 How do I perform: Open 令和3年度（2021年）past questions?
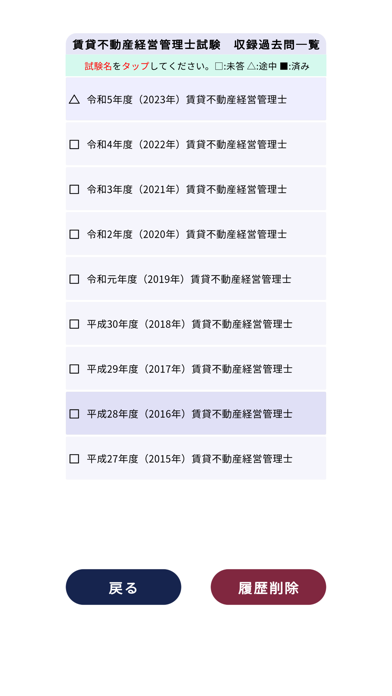coord(196,189)
